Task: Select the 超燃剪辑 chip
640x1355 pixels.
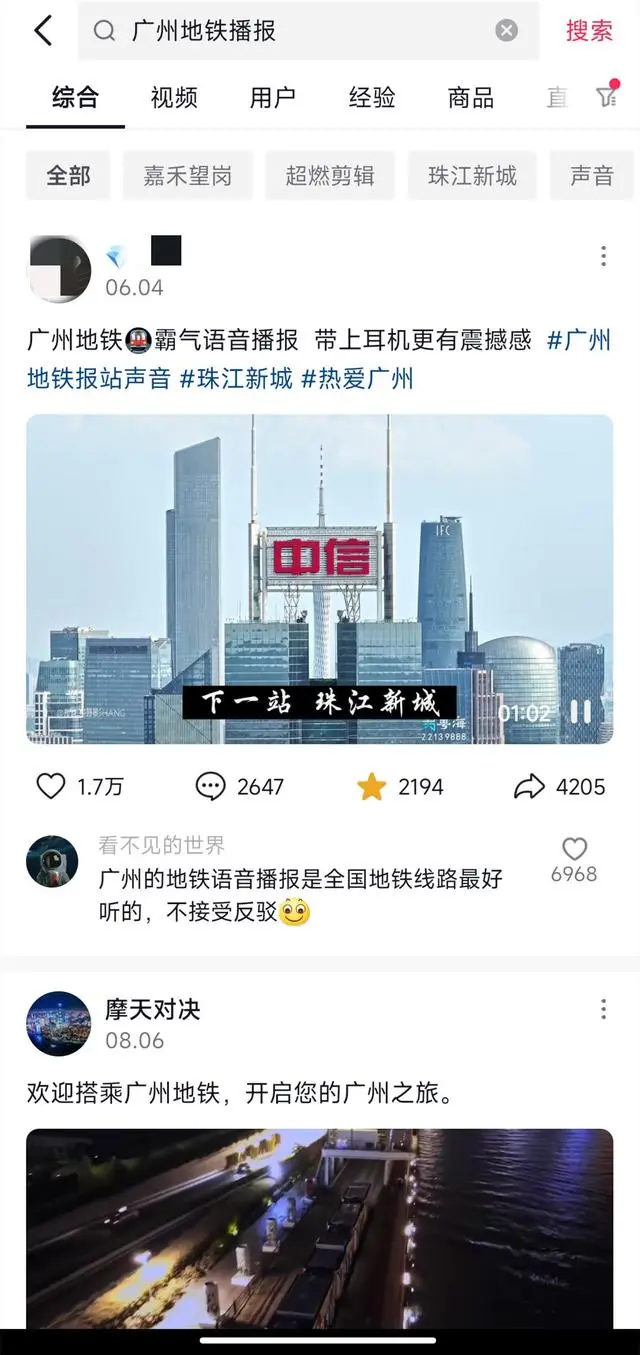Action: (330, 176)
